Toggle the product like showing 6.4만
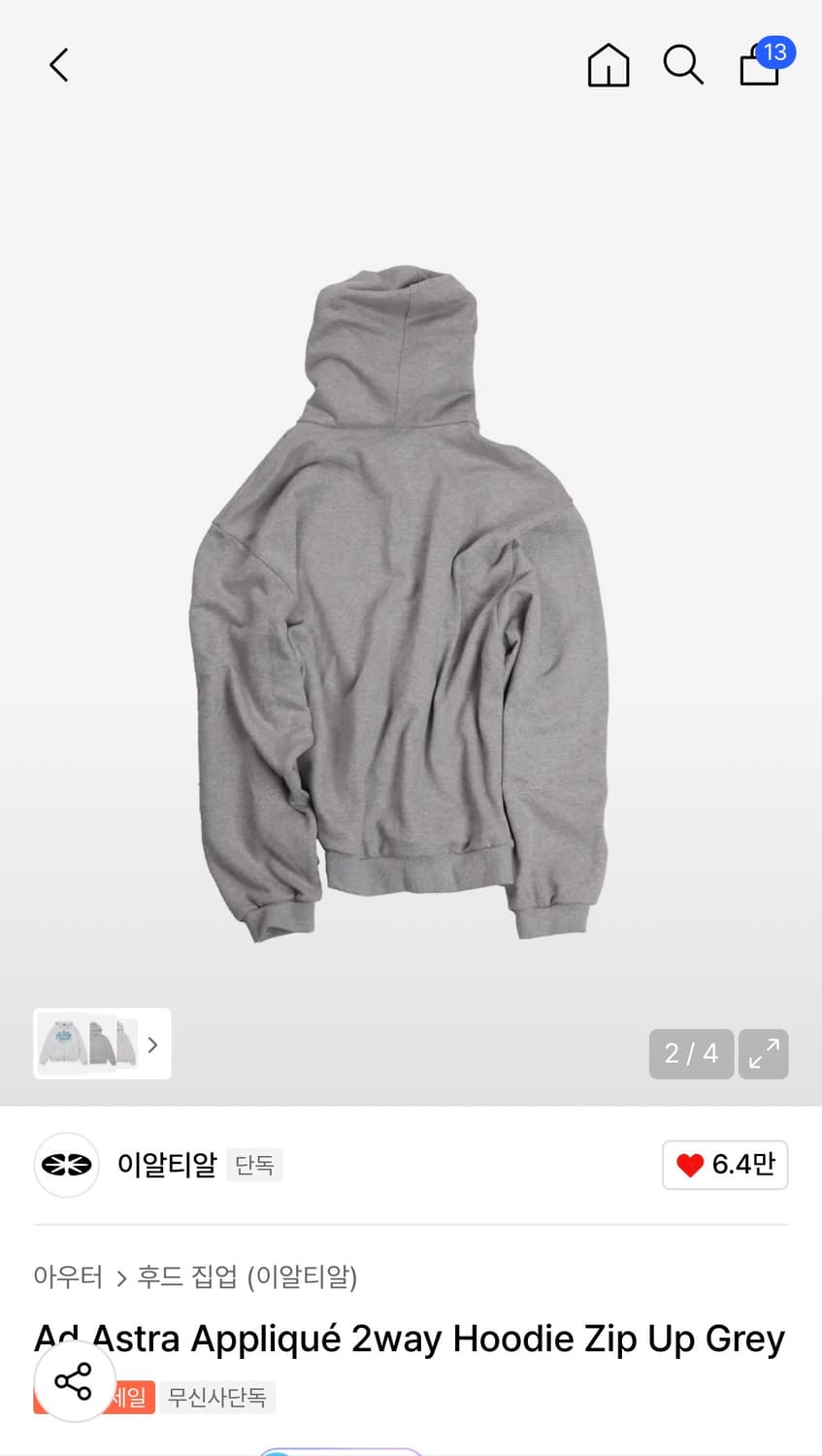The image size is (822, 1456). point(725,1165)
